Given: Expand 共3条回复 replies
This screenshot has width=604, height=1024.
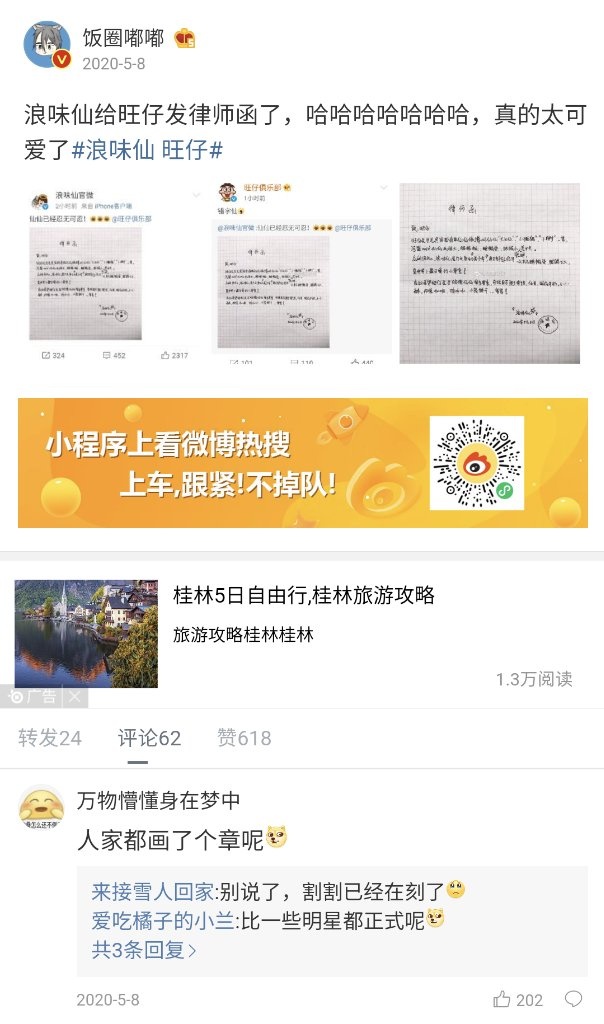Looking at the screenshot, I should 144,949.
